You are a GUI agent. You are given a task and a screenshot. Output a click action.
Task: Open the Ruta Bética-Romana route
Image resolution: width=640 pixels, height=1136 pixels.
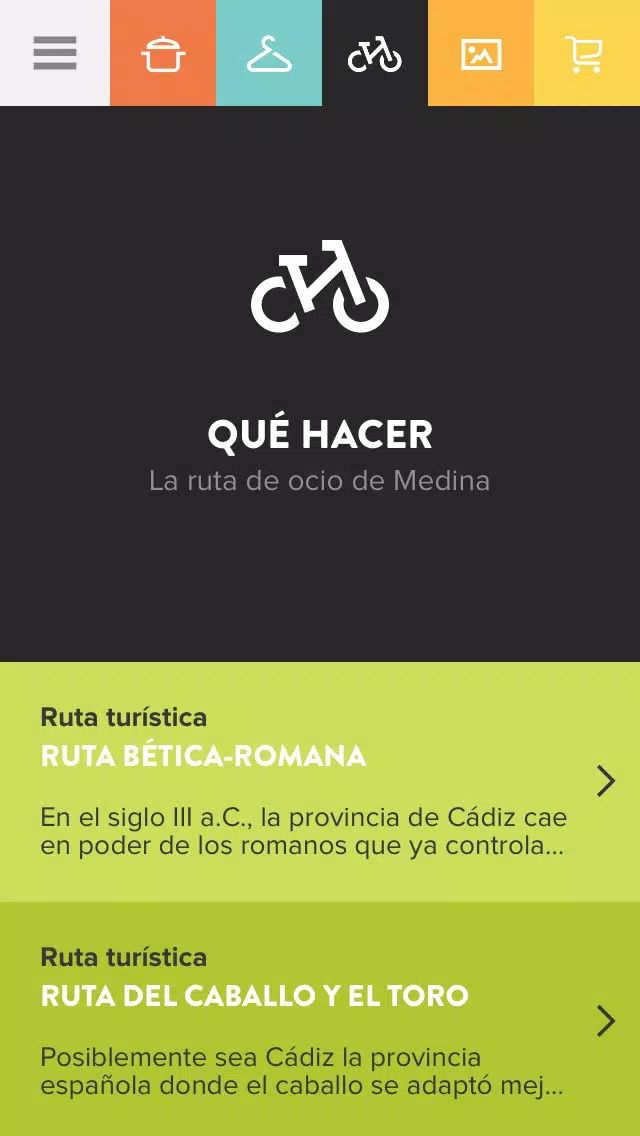(x=320, y=782)
